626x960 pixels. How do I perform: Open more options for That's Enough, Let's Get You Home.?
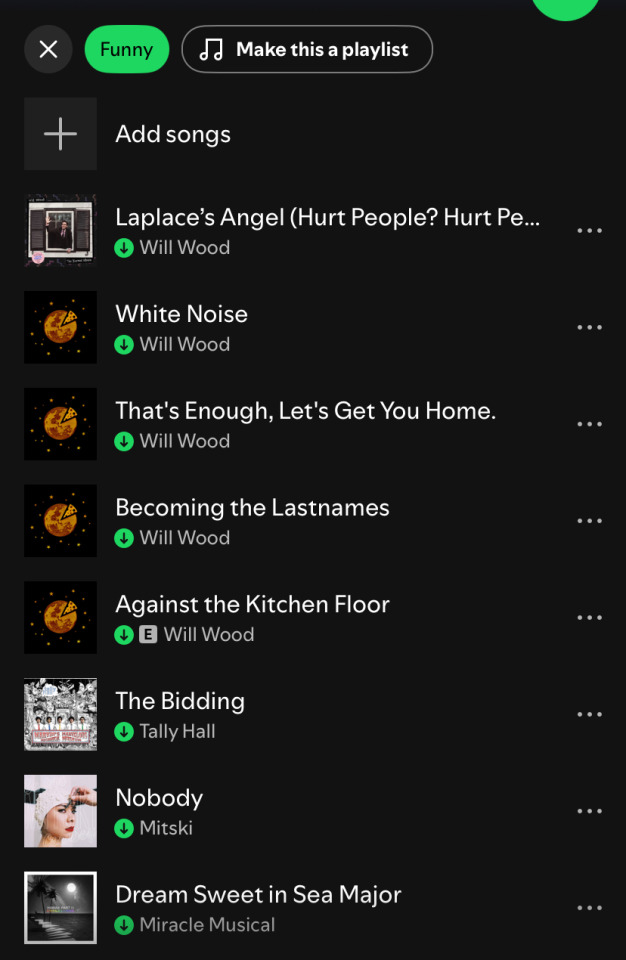tap(590, 424)
